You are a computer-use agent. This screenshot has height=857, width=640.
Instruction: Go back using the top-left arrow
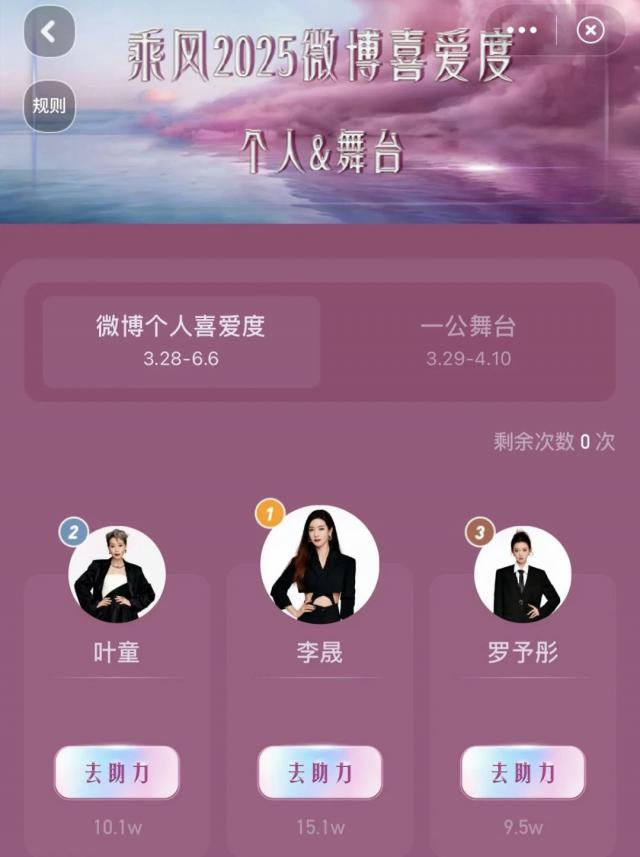coord(48,32)
